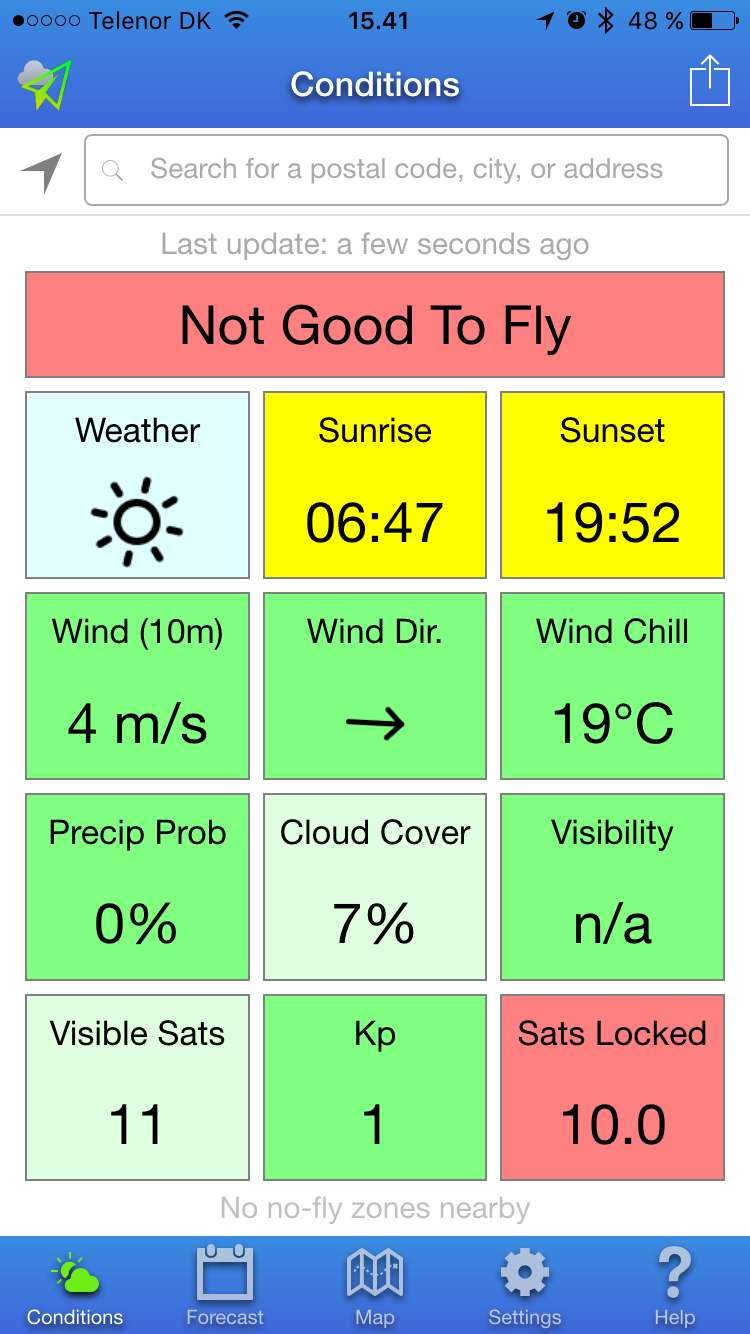Go to the Settings tab

click(x=525, y=1285)
